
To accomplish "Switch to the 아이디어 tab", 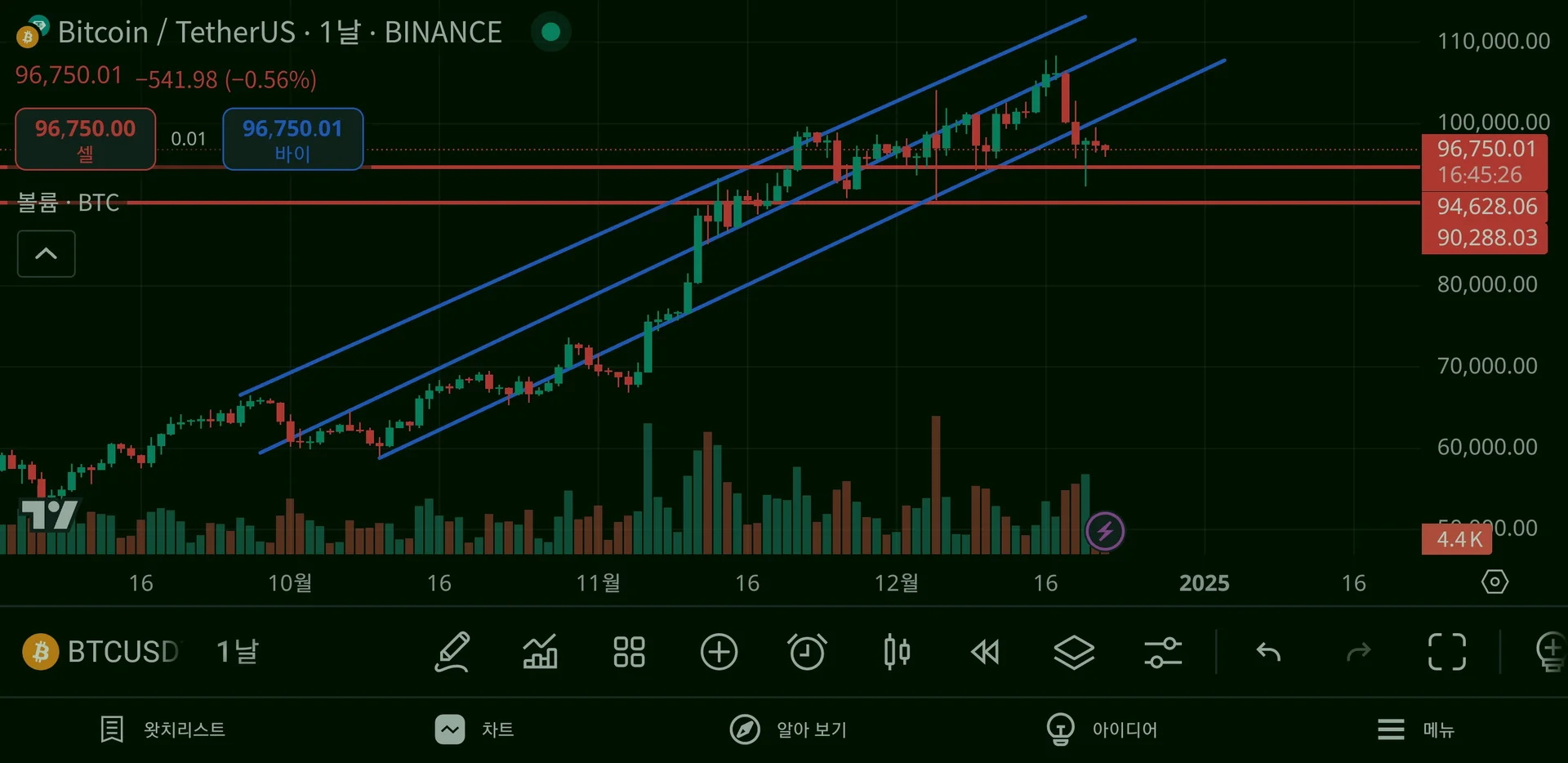I will click(1102, 729).
